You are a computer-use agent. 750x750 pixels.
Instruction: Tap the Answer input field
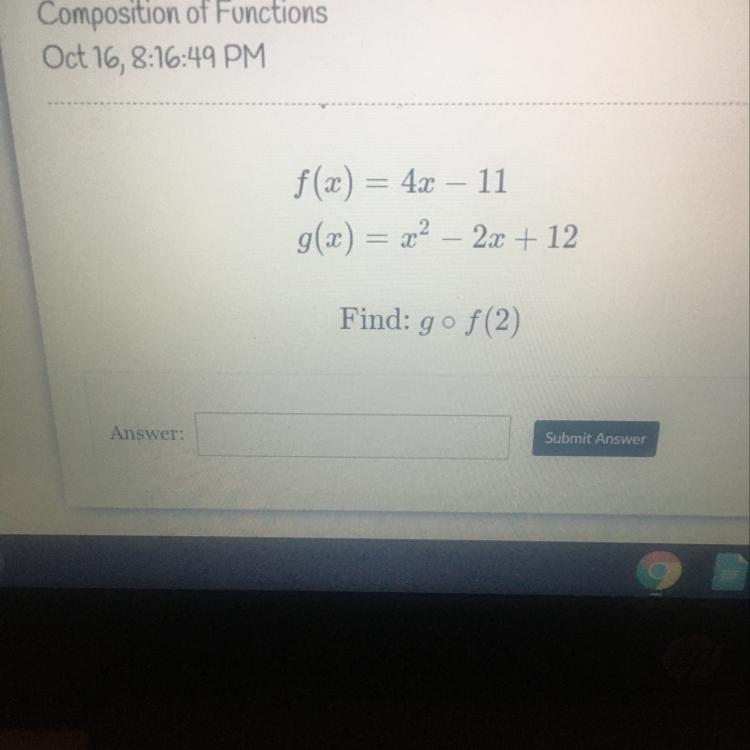(353, 436)
